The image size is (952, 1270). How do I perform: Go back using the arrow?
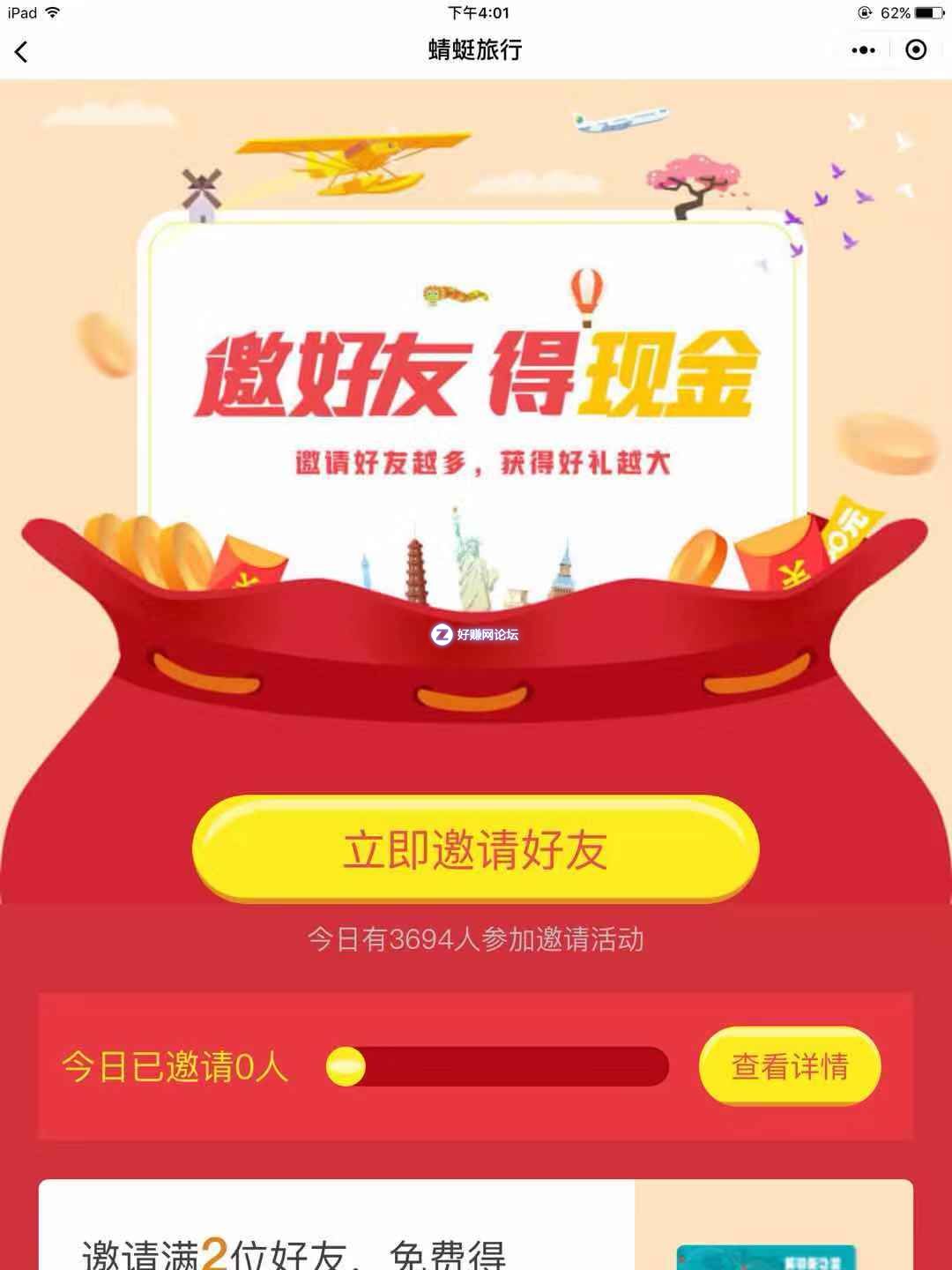[22, 52]
